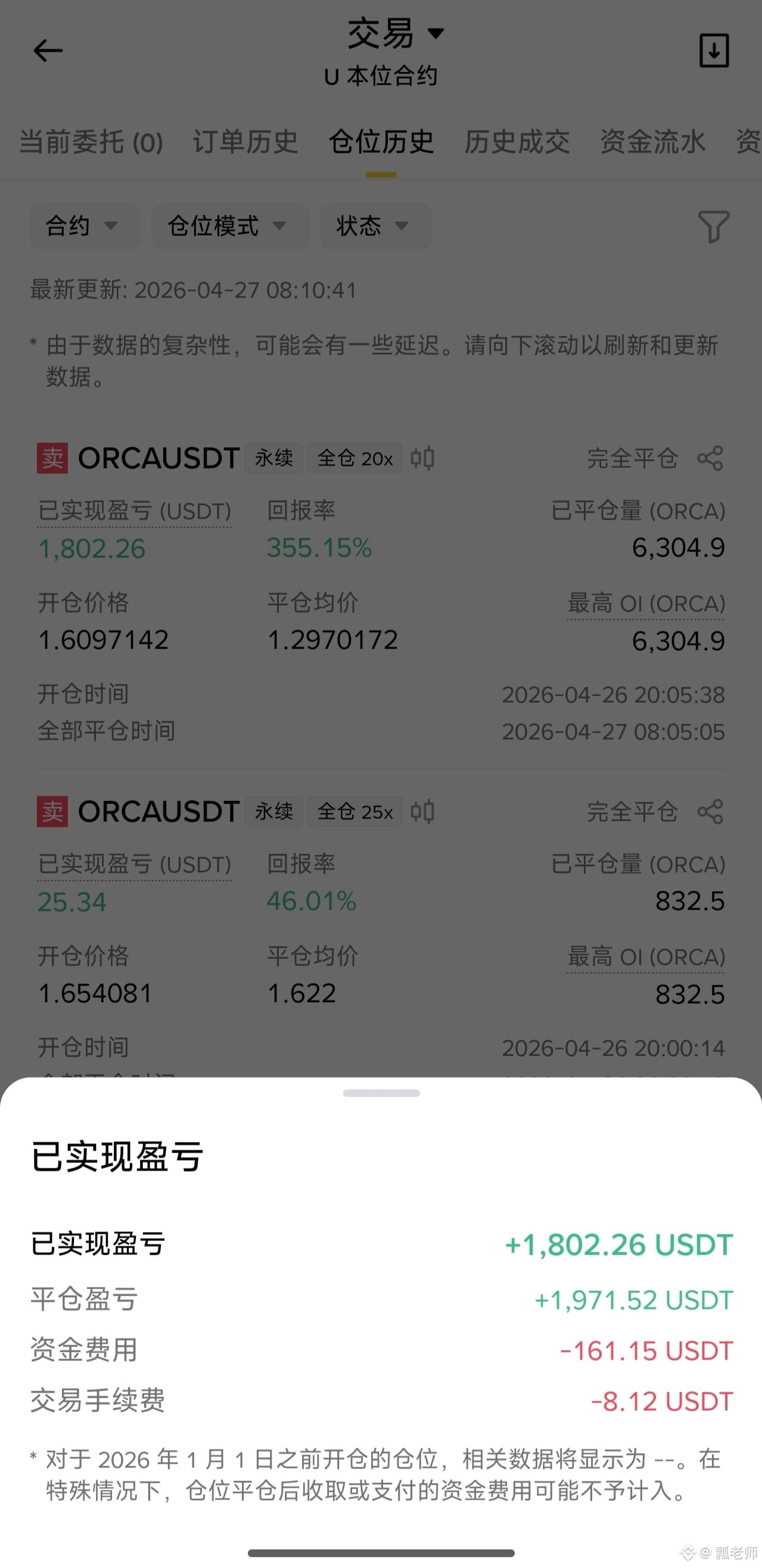Switch to the 历史成交 tab

[517, 142]
